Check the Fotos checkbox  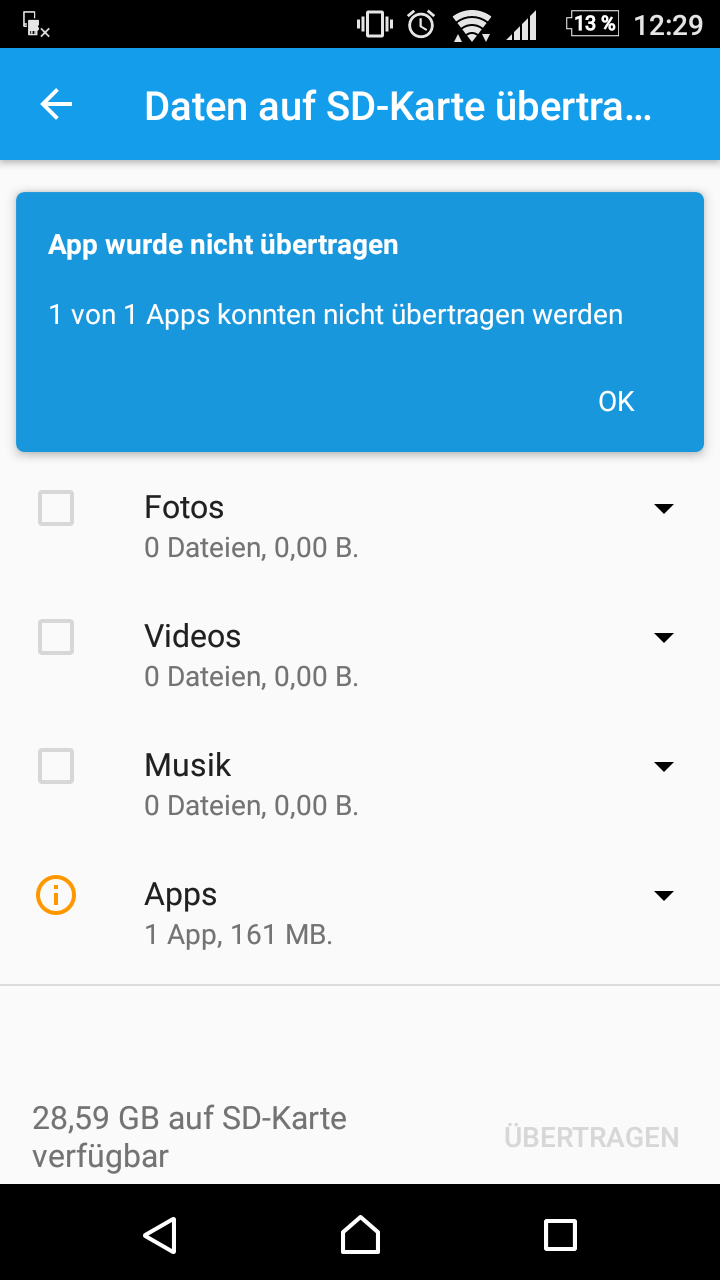point(56,508)
